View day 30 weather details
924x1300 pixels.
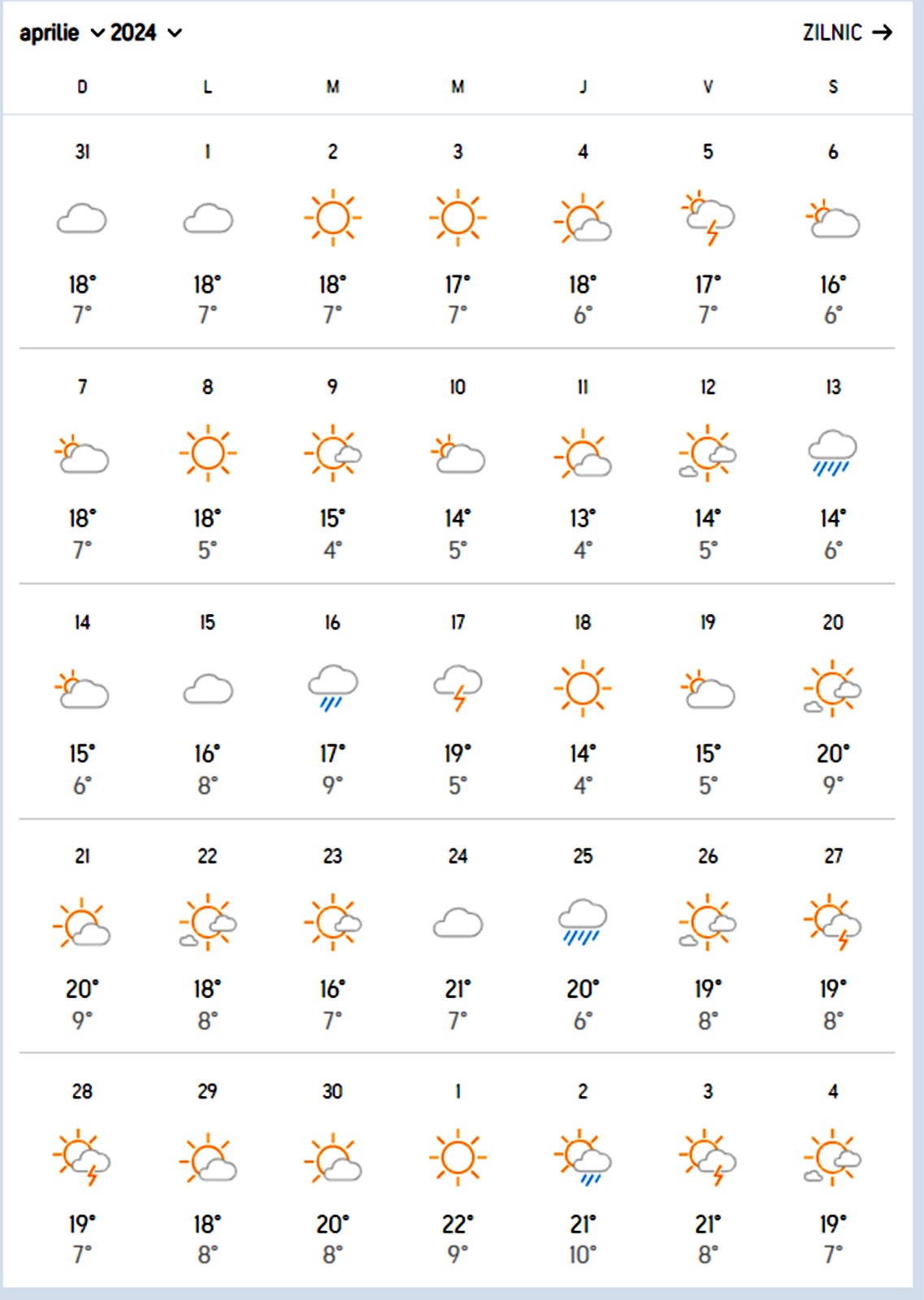point(332,1158)
